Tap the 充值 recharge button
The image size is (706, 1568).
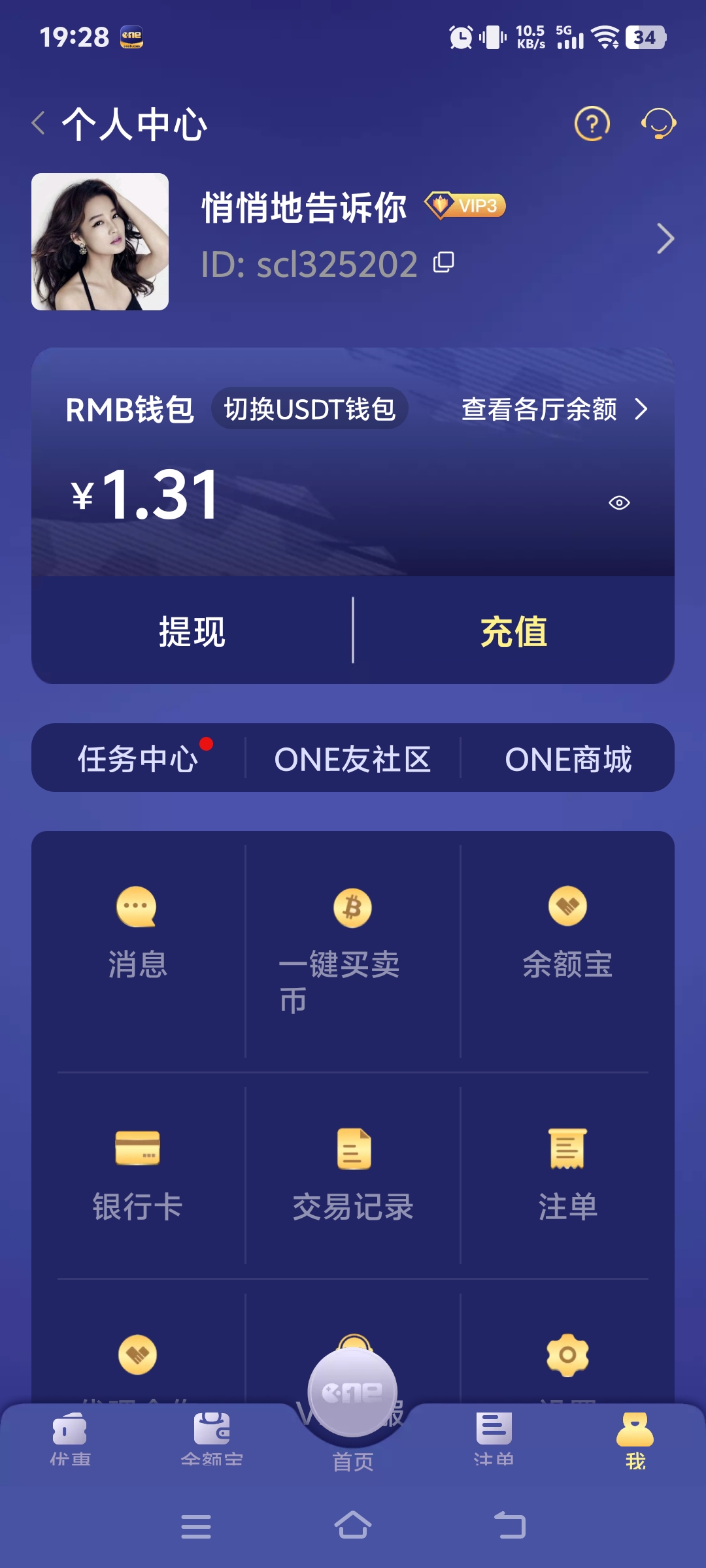point(514,631)
